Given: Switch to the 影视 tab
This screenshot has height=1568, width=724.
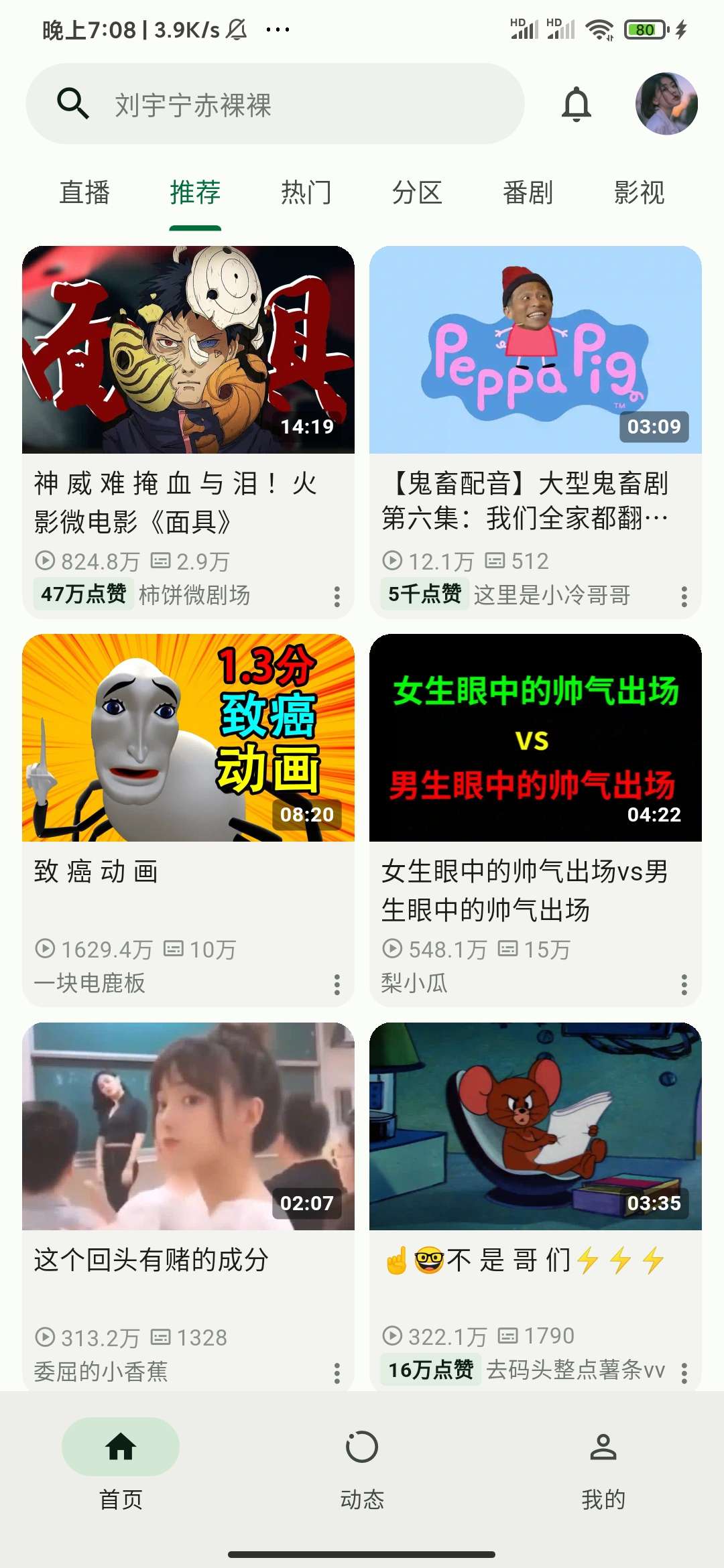Looking at the screenshot, I should (x=639, y=193).
